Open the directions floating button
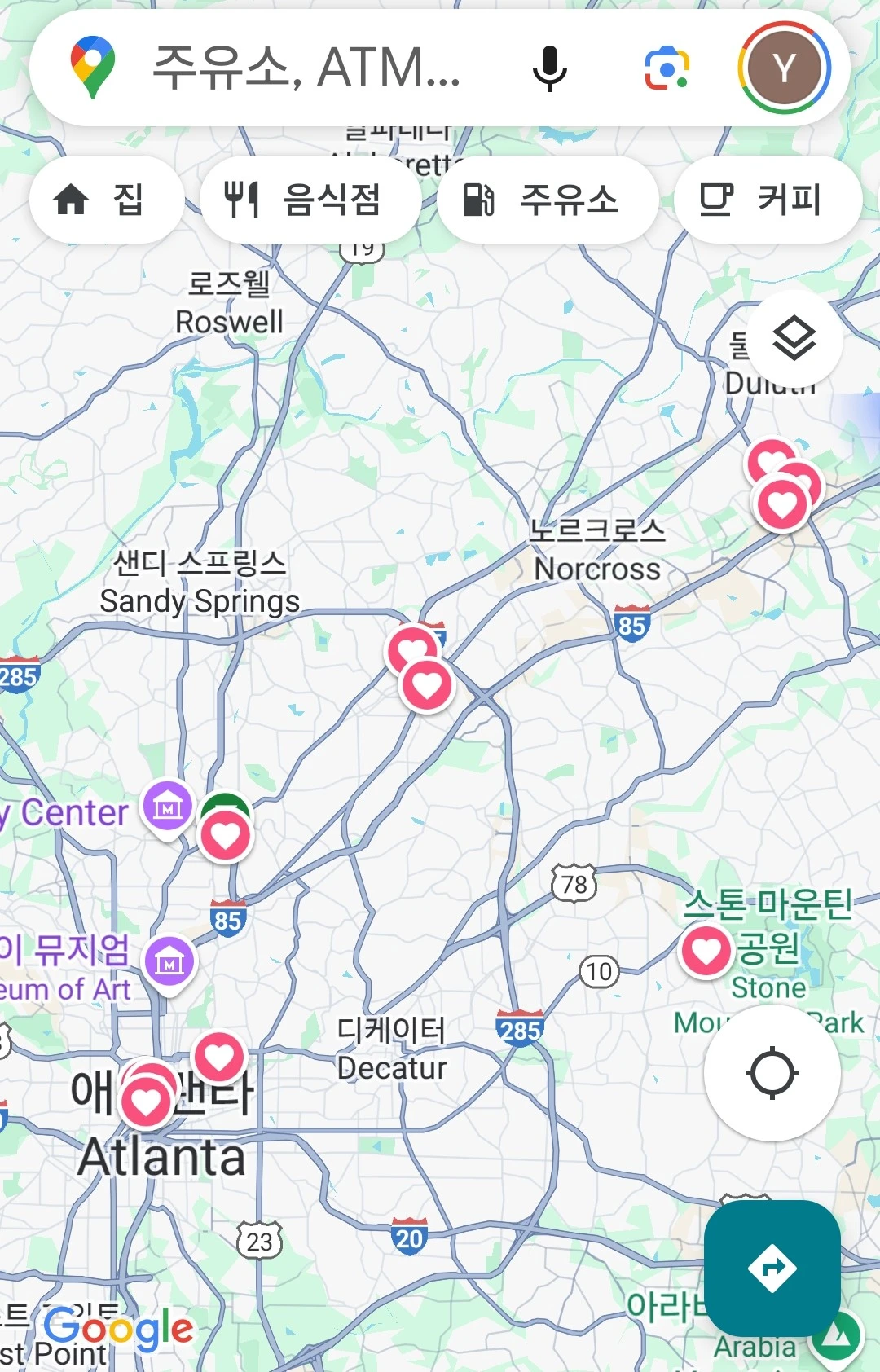 click(x=772, y=1269)
